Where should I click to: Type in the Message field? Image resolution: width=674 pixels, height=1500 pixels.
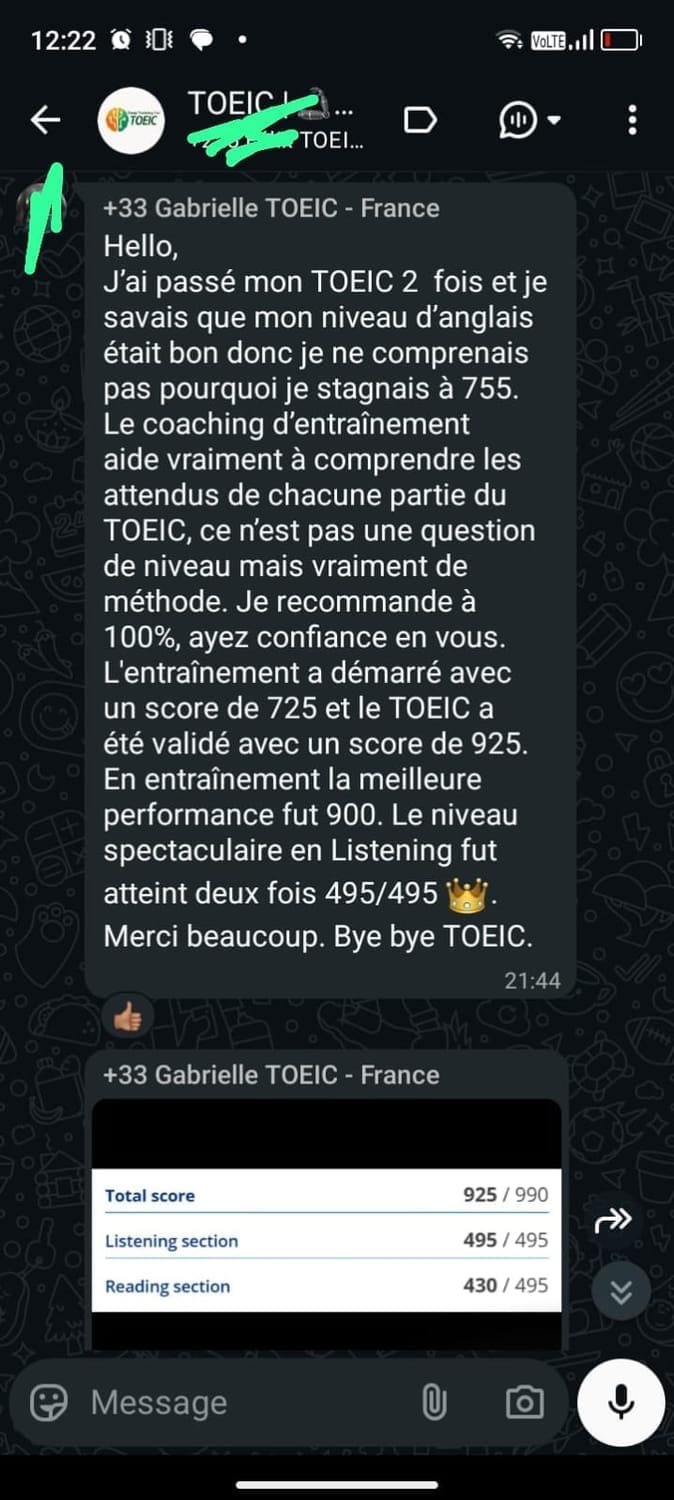(240, 1402)
